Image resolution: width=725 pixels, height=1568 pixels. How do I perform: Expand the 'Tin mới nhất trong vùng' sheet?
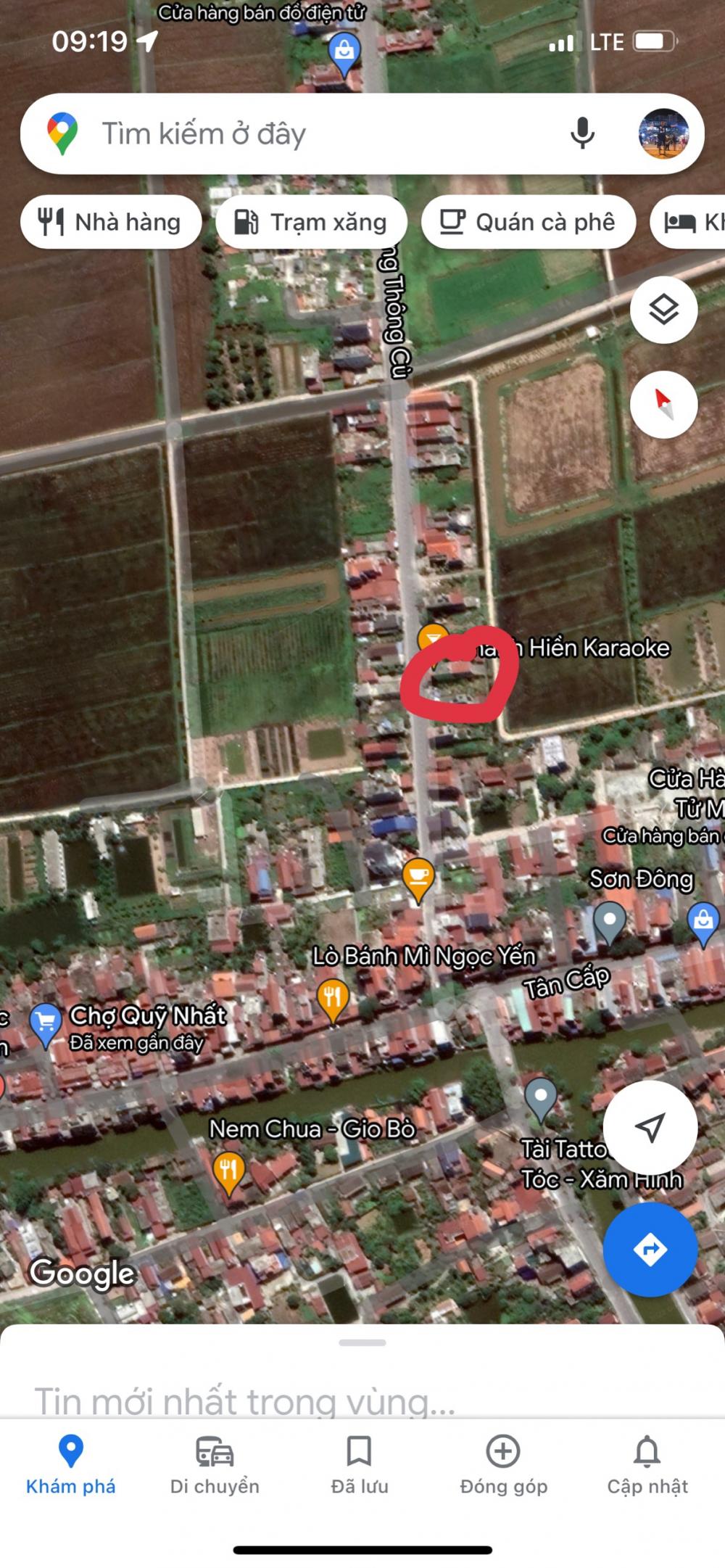362,1371
